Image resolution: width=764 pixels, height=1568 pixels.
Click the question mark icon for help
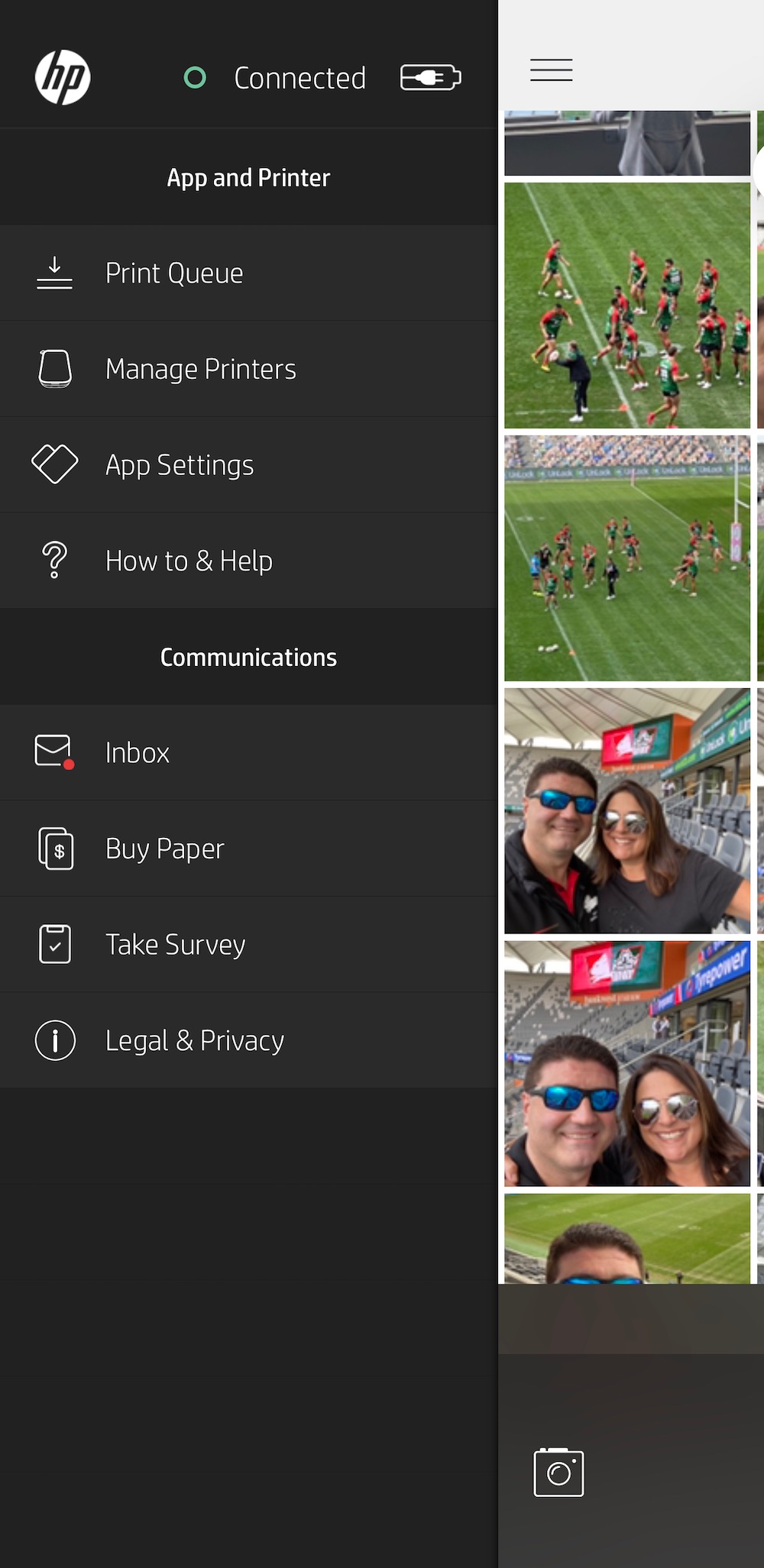click(x=53, y=560)
